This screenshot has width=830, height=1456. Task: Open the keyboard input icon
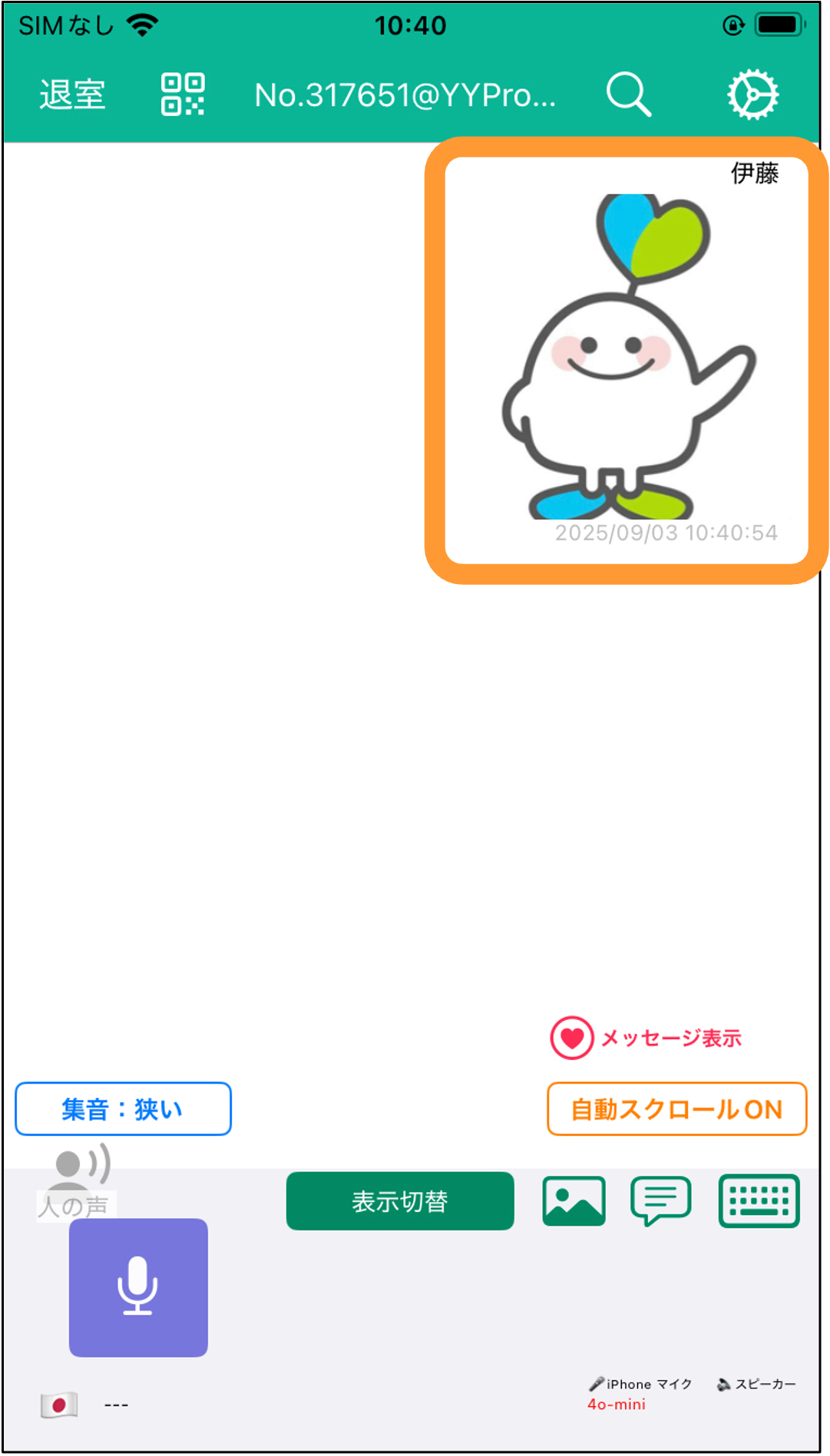coord(759,1201)
